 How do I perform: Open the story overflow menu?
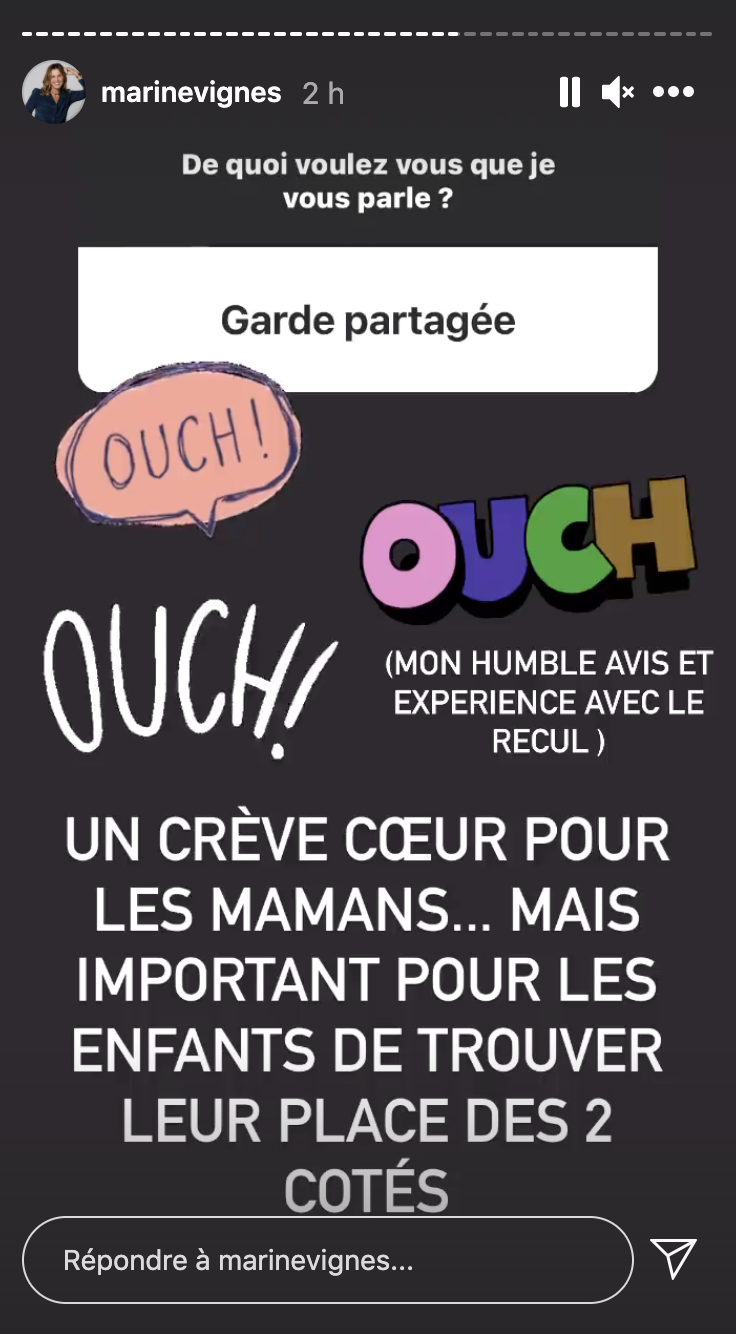click(x=673, y=93)
